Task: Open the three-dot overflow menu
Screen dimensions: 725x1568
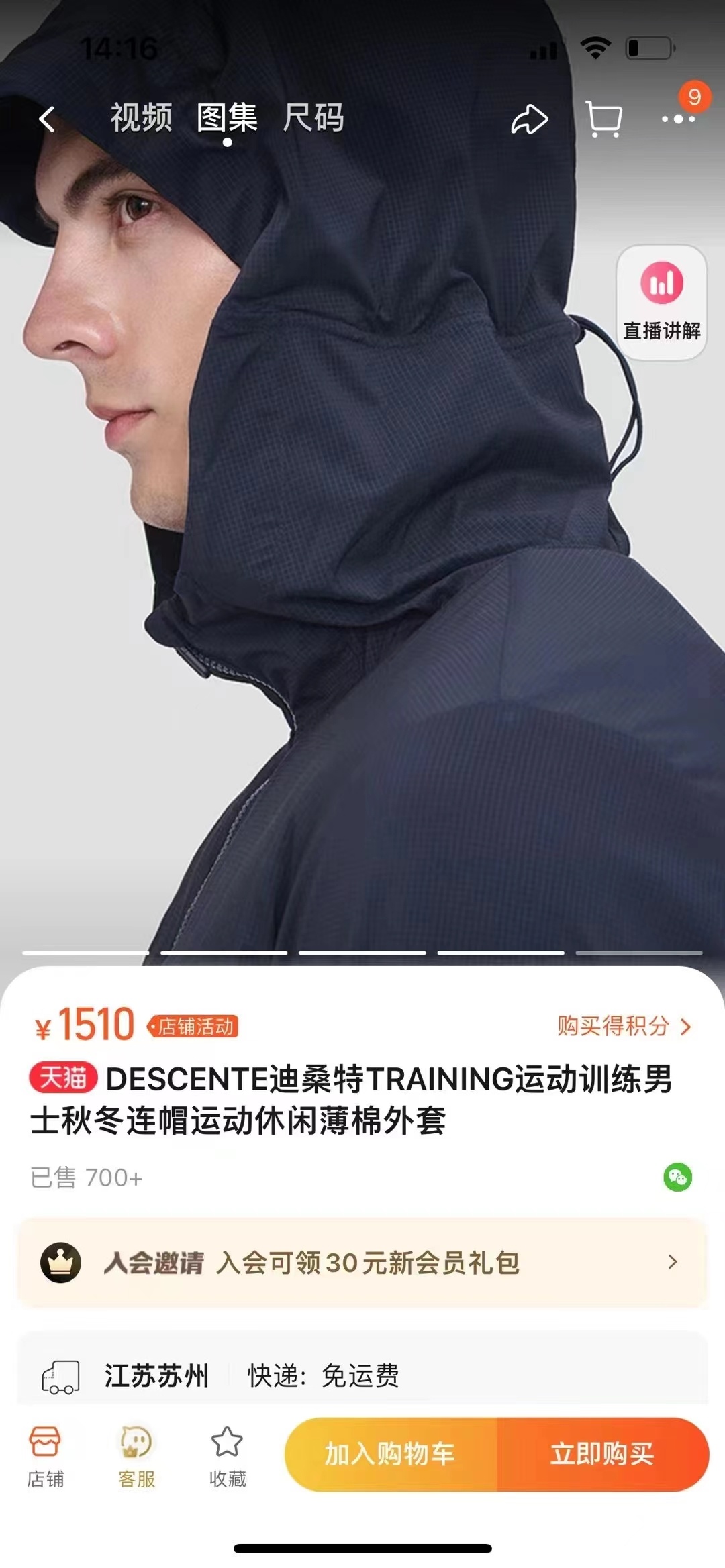Action: (x=677, y=119)
